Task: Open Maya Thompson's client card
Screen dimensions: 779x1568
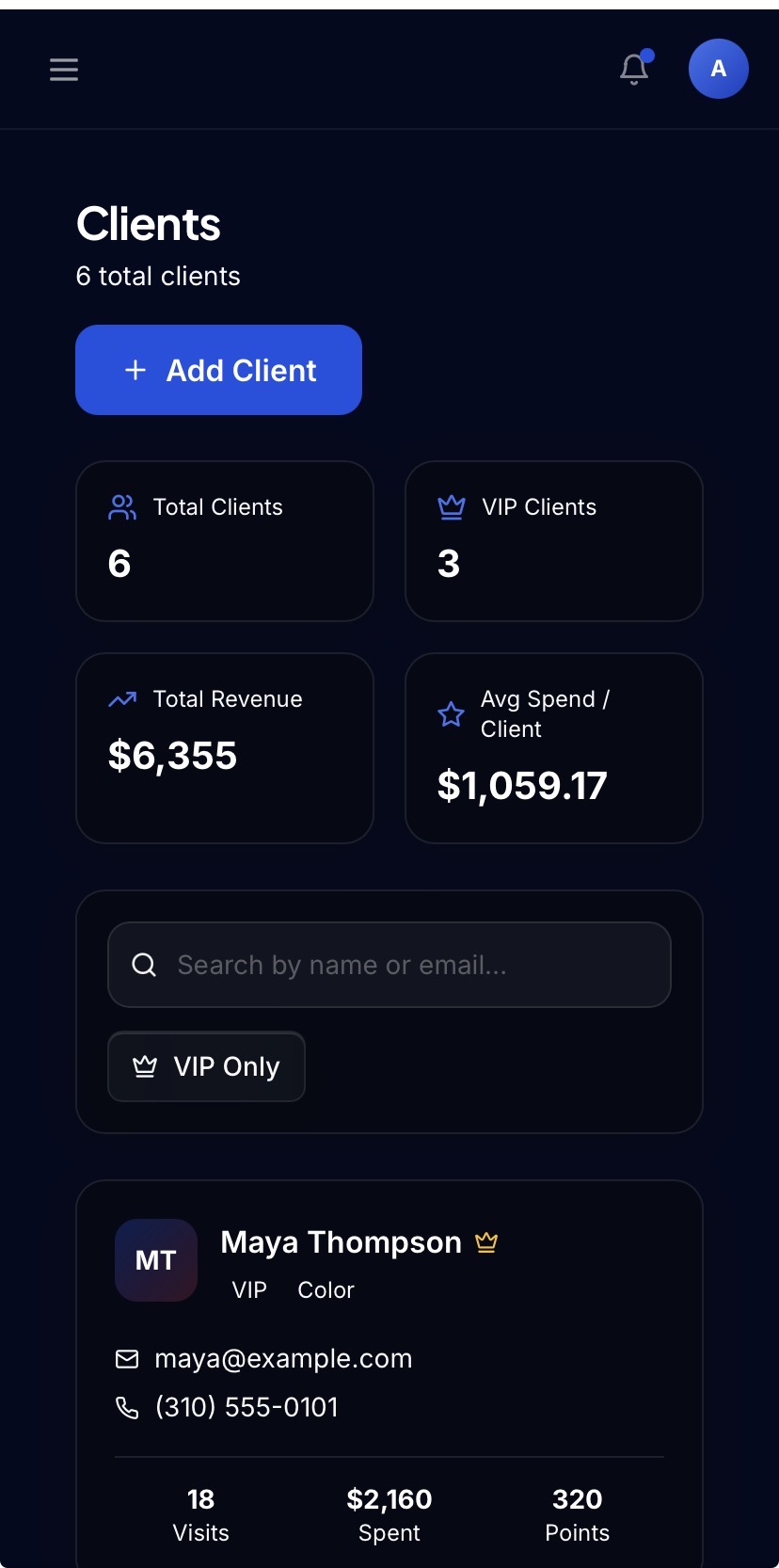Action: tap(341, 1243)
